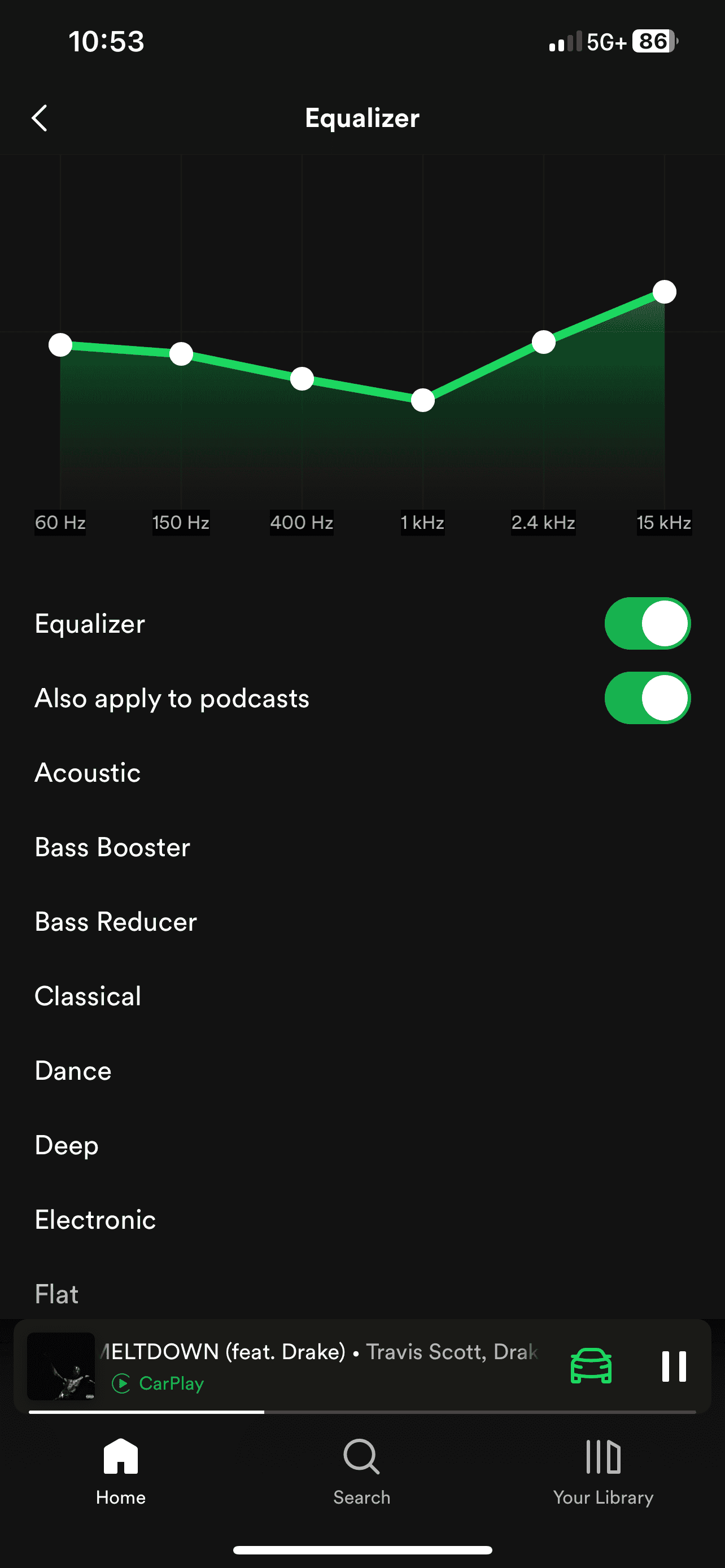Go back from the Equalizer screen
Screen dimensions: 725x1568
tap(40, 118)
